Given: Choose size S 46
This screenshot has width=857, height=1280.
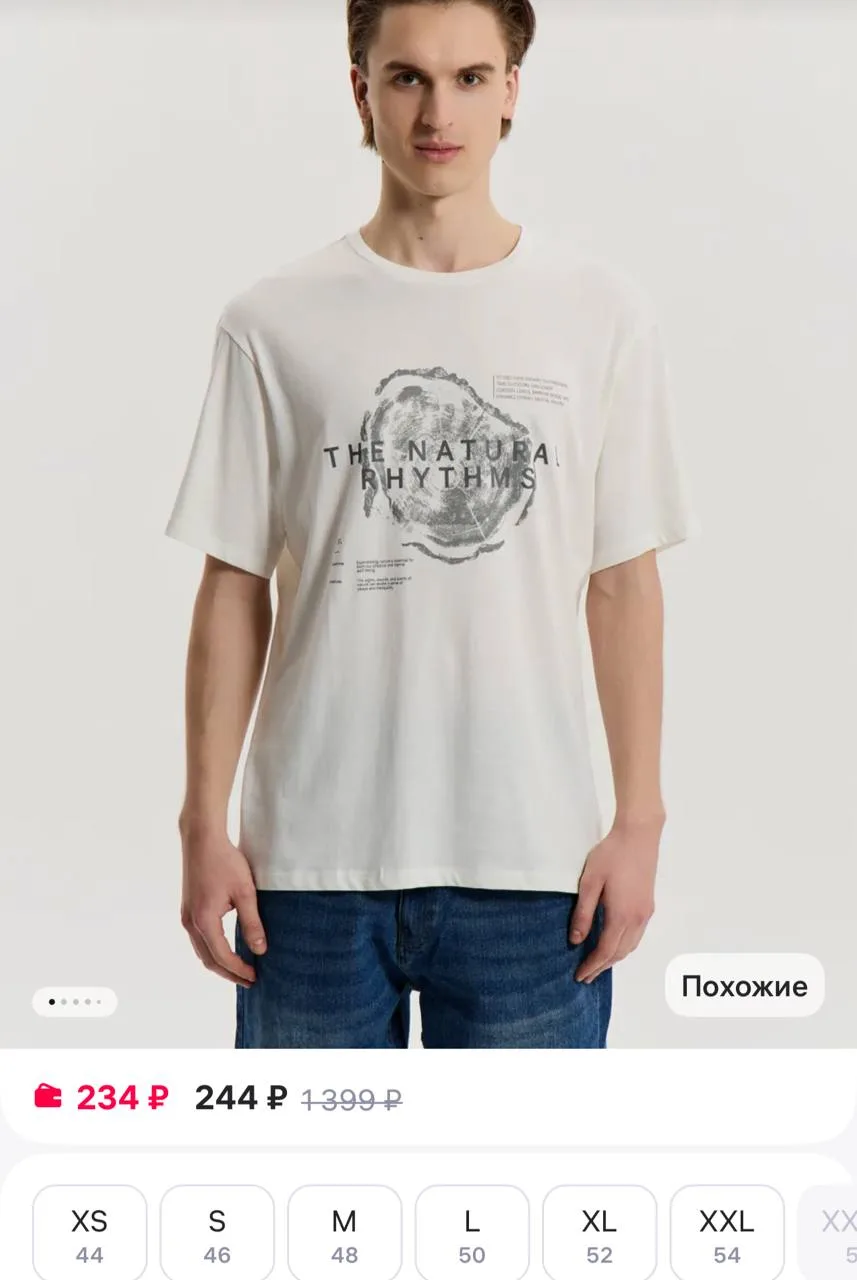Looking at the screenshot, I should pyautogui.click(x=217, y=1234).
